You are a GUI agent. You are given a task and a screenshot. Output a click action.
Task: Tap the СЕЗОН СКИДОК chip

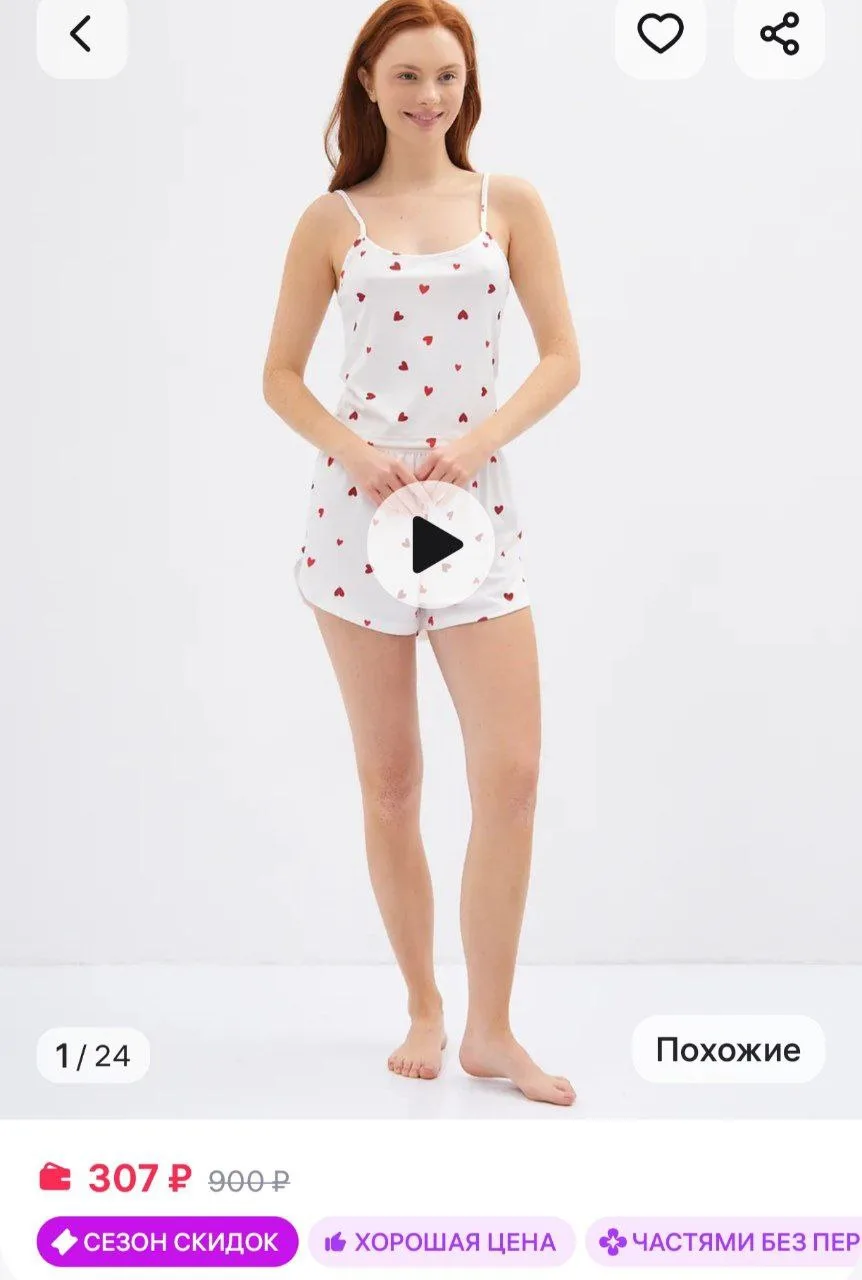(167, 1242)
